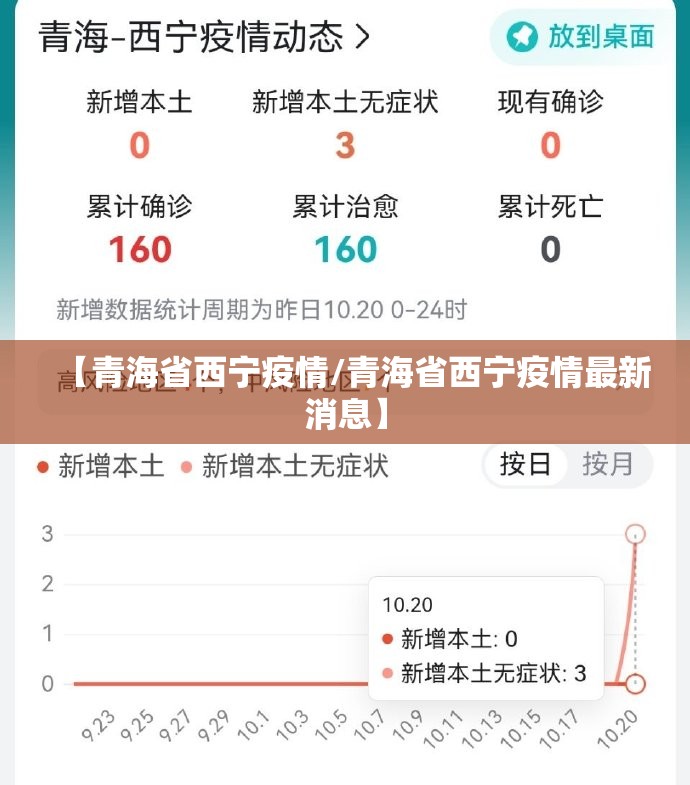Switch the chart to 按月 view
This screenshot has height=785, width=690.
click(608, 464)
